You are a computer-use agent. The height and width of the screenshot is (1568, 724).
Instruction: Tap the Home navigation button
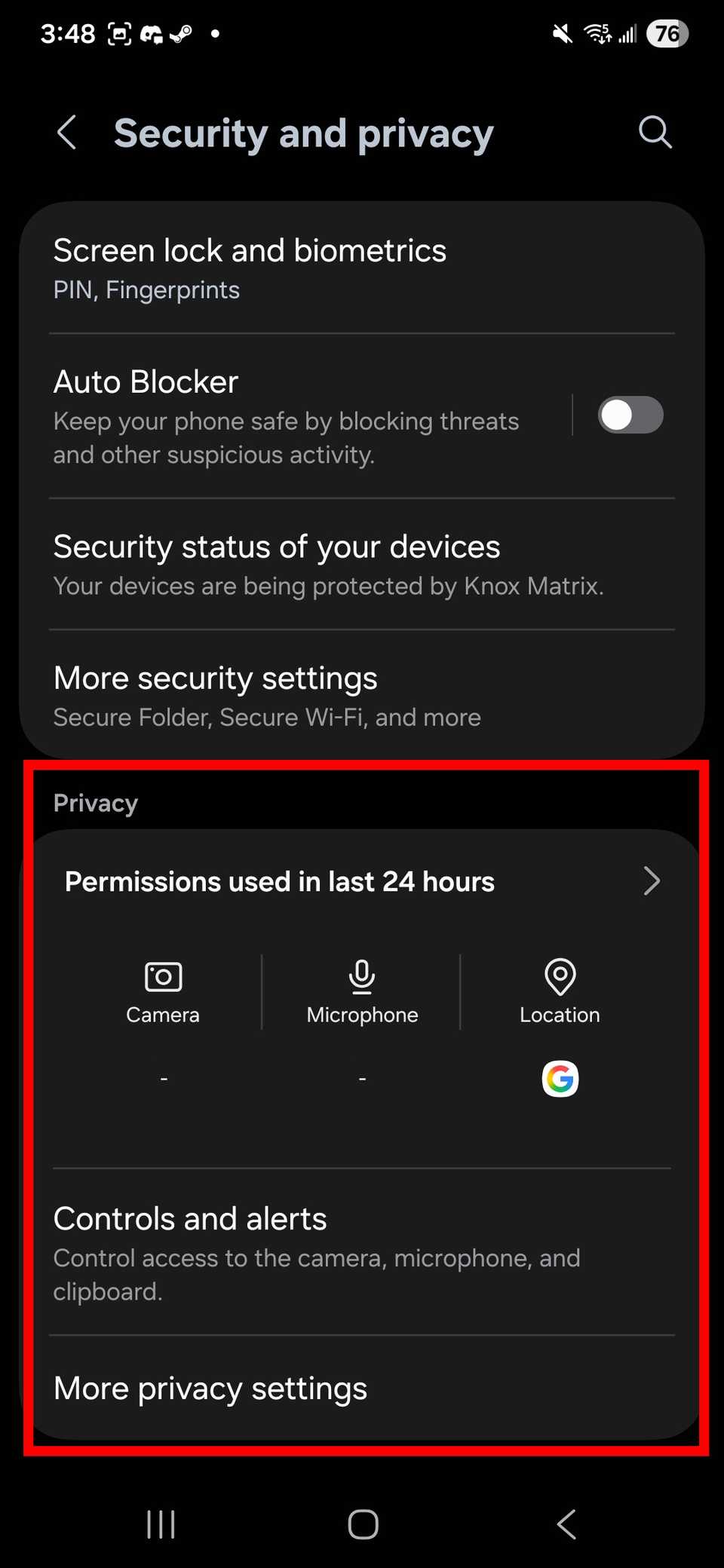click(362, 1524)
